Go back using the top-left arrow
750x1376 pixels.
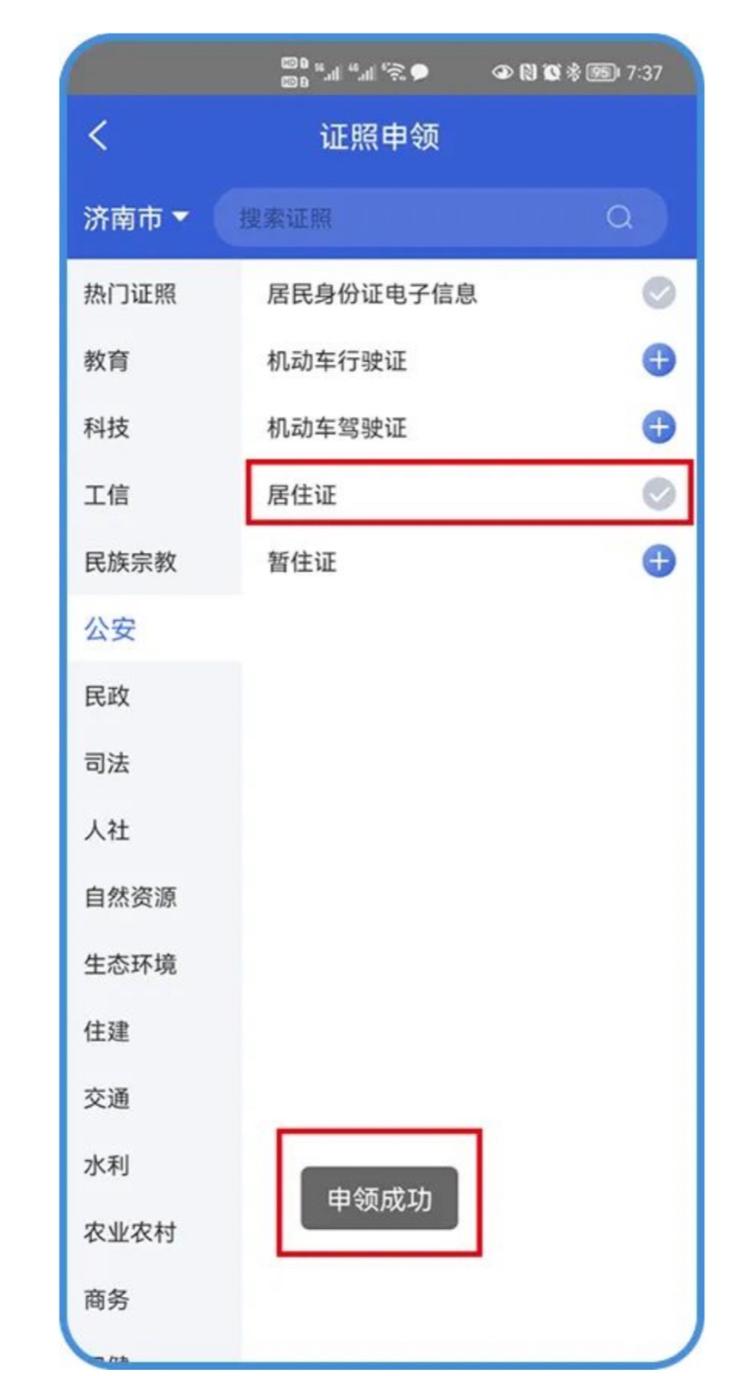tap(98, 137)
